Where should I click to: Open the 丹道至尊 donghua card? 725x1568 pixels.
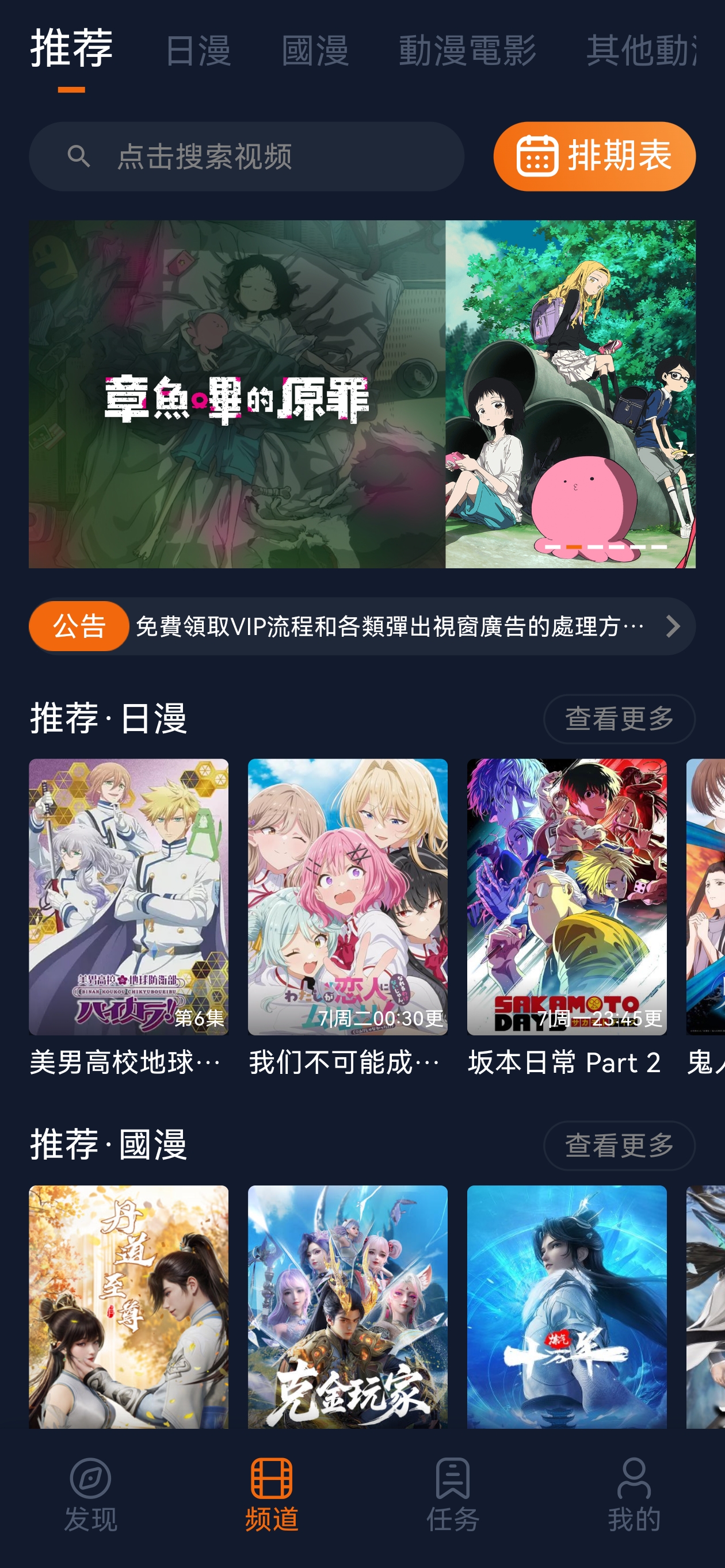tap(128, 1306)
